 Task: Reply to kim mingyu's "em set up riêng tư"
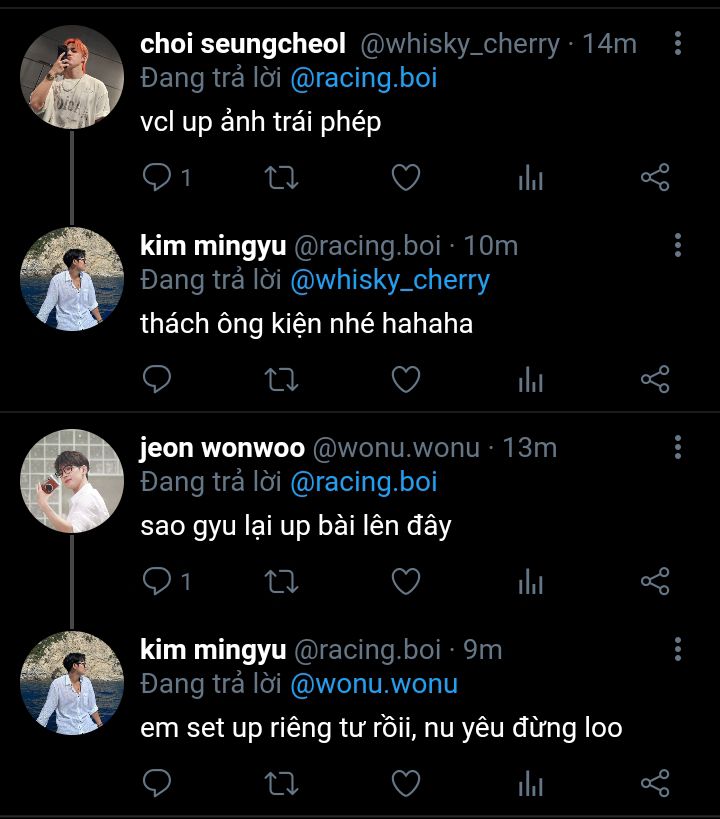point(158,782)
